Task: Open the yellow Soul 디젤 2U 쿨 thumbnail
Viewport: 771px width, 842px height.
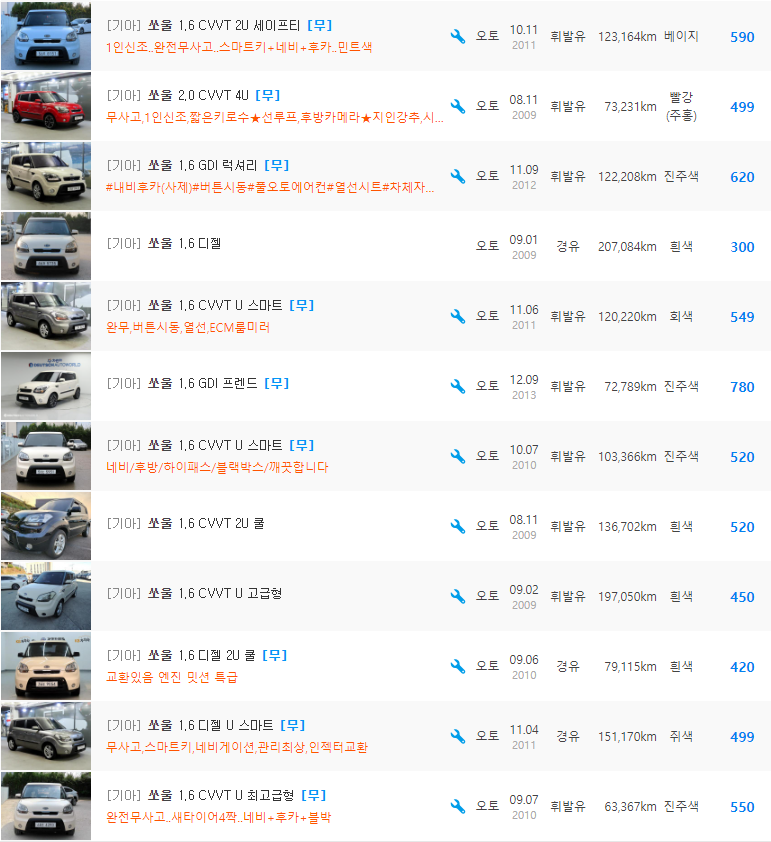Action: [45, 665]
